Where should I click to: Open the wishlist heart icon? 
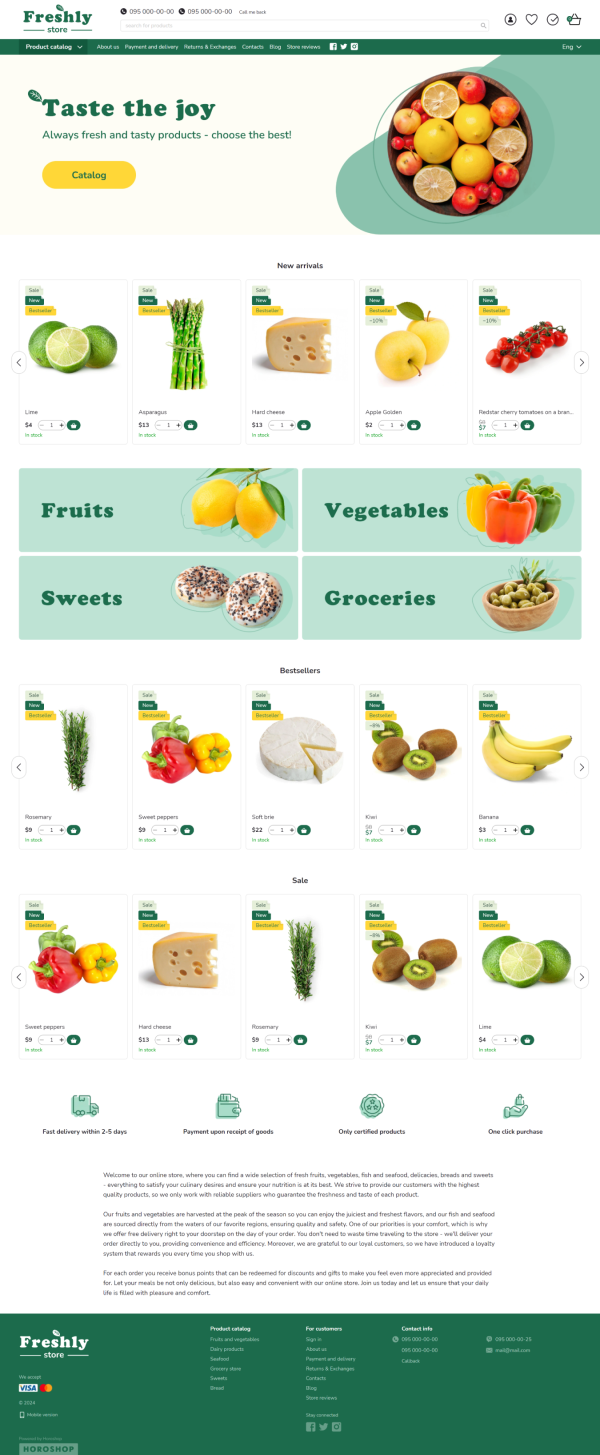[532, 19]
